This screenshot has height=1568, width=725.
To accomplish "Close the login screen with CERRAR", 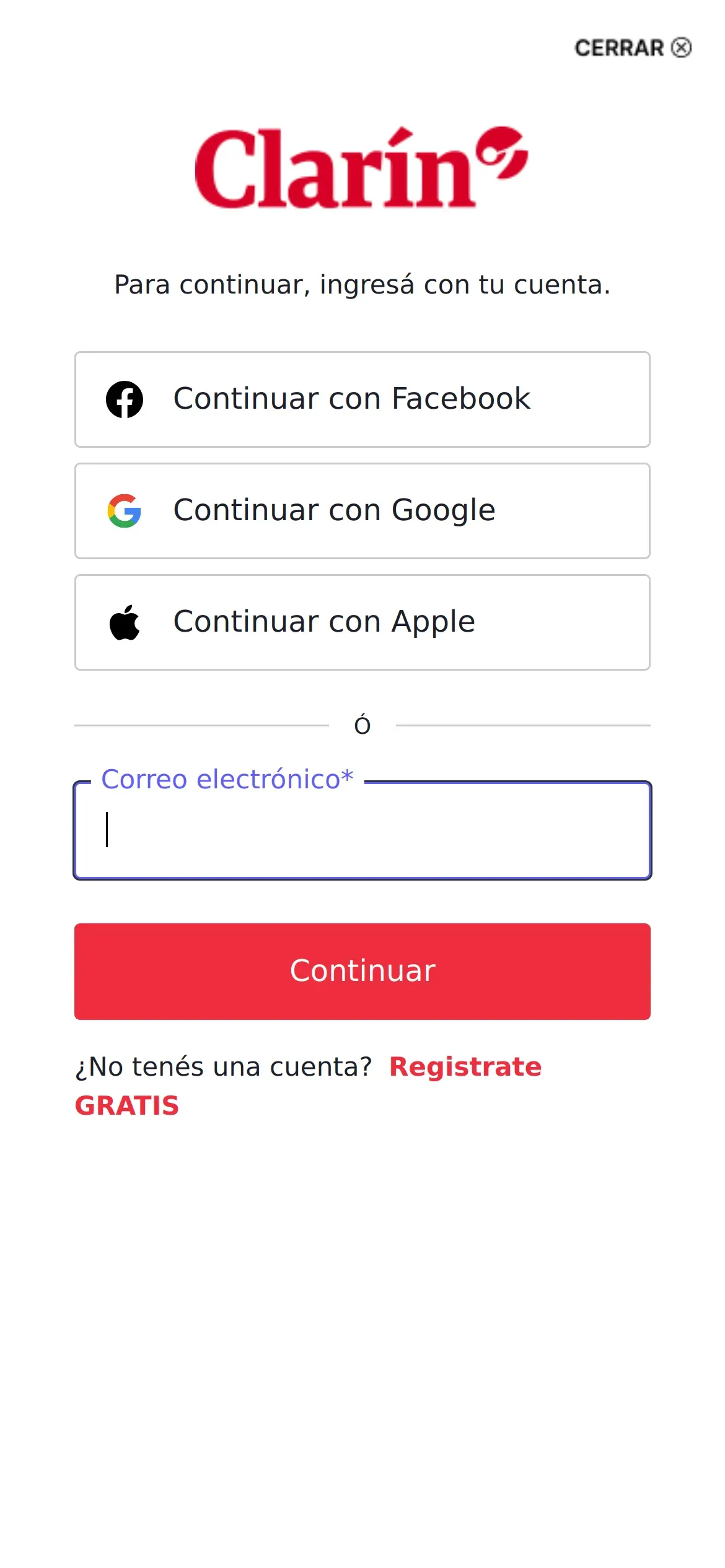I will pos(632,48).
